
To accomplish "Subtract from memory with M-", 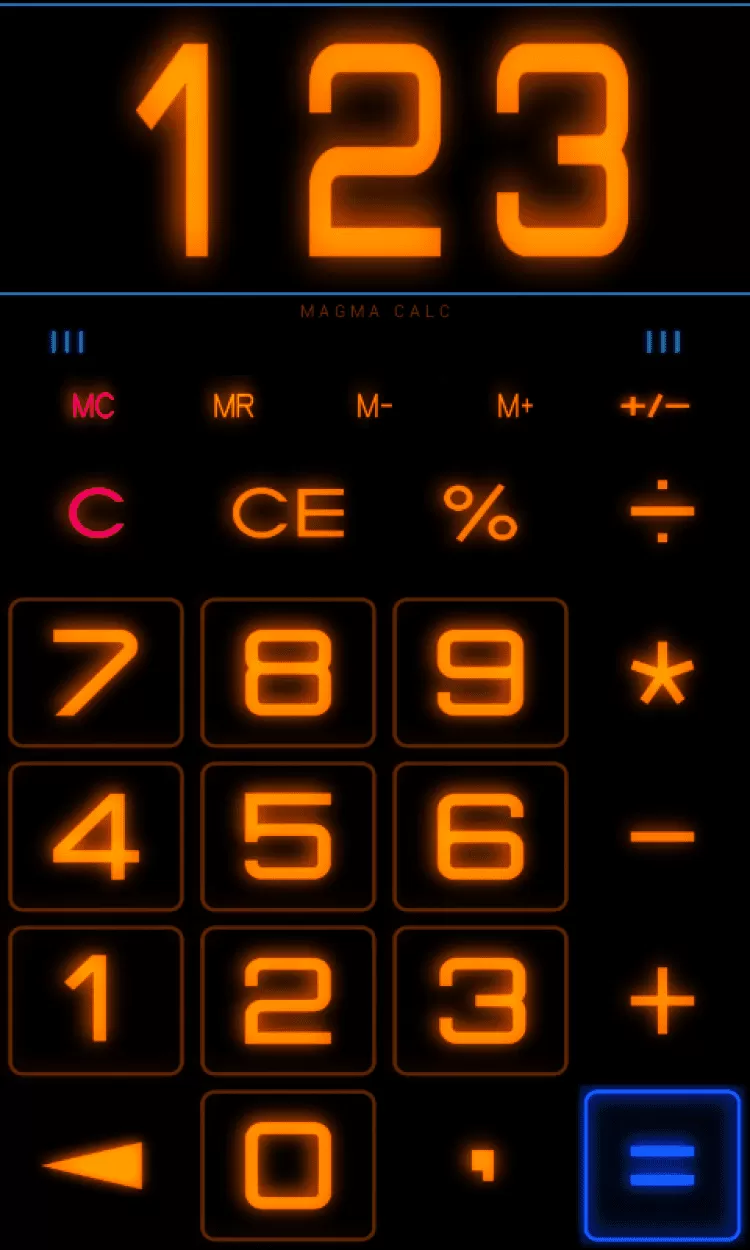I will (374, 406).
